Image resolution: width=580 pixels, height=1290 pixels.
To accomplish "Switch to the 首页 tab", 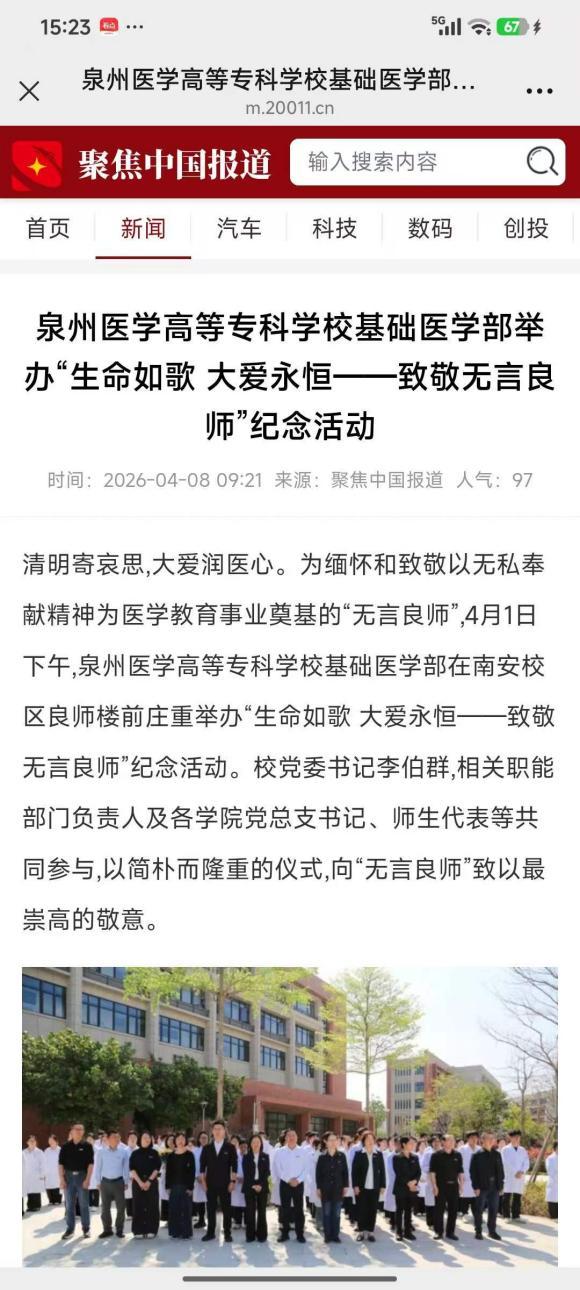I will (x=48, y=229).
